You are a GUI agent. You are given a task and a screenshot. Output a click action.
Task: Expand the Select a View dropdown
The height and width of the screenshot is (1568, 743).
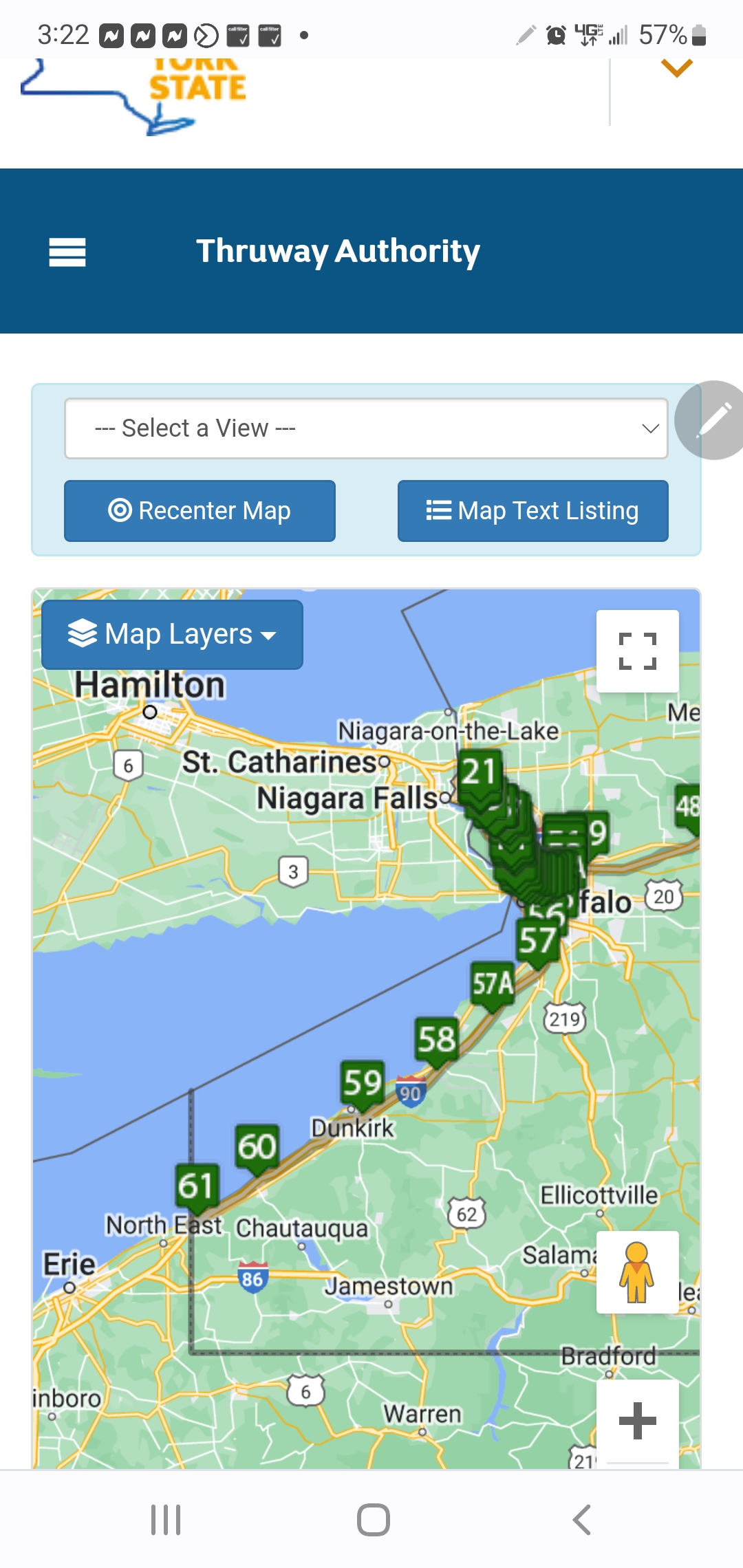366,428
